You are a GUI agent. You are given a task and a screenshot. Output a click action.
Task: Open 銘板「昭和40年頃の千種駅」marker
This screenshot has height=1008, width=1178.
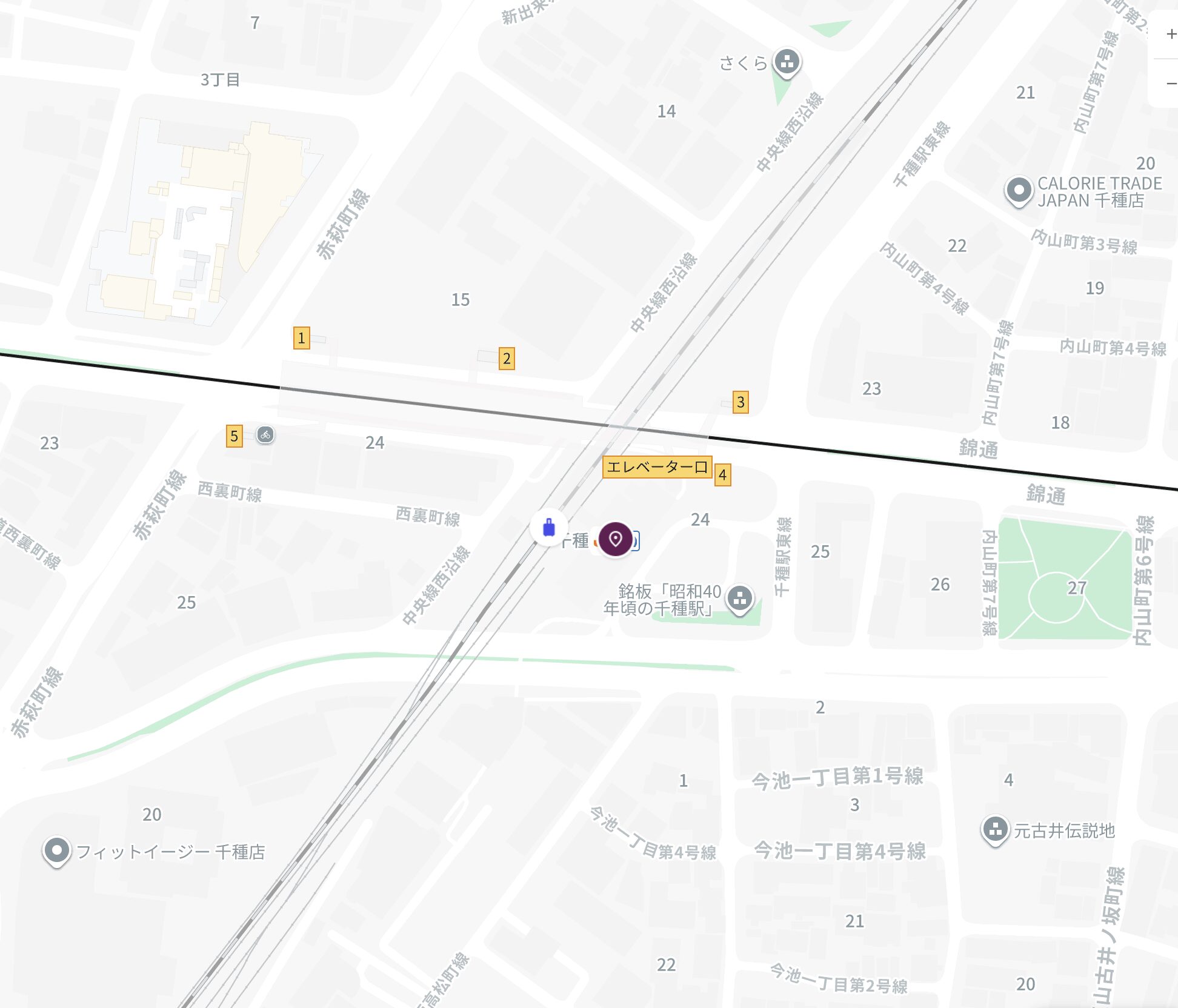(x=740, y=599)
